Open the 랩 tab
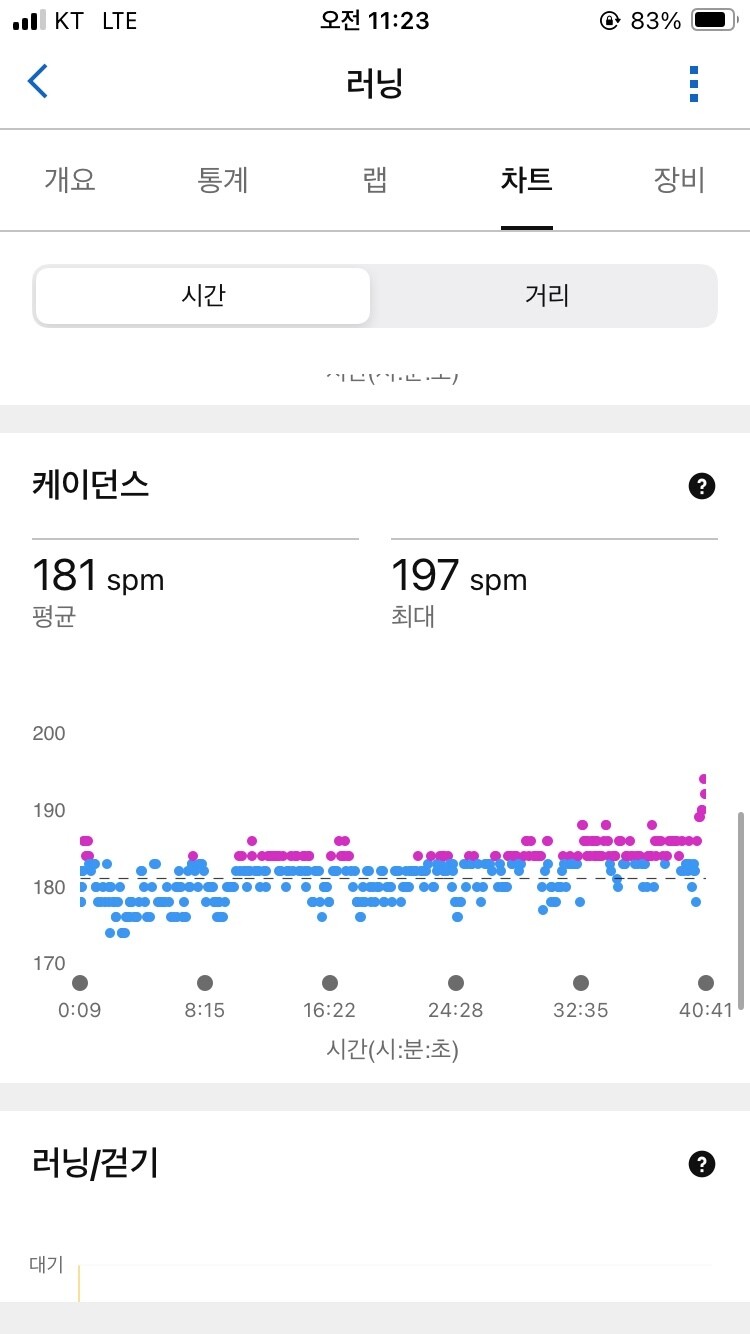Image resolution: width=750 pixels, height=1334 pixels. tap(375, 180)
